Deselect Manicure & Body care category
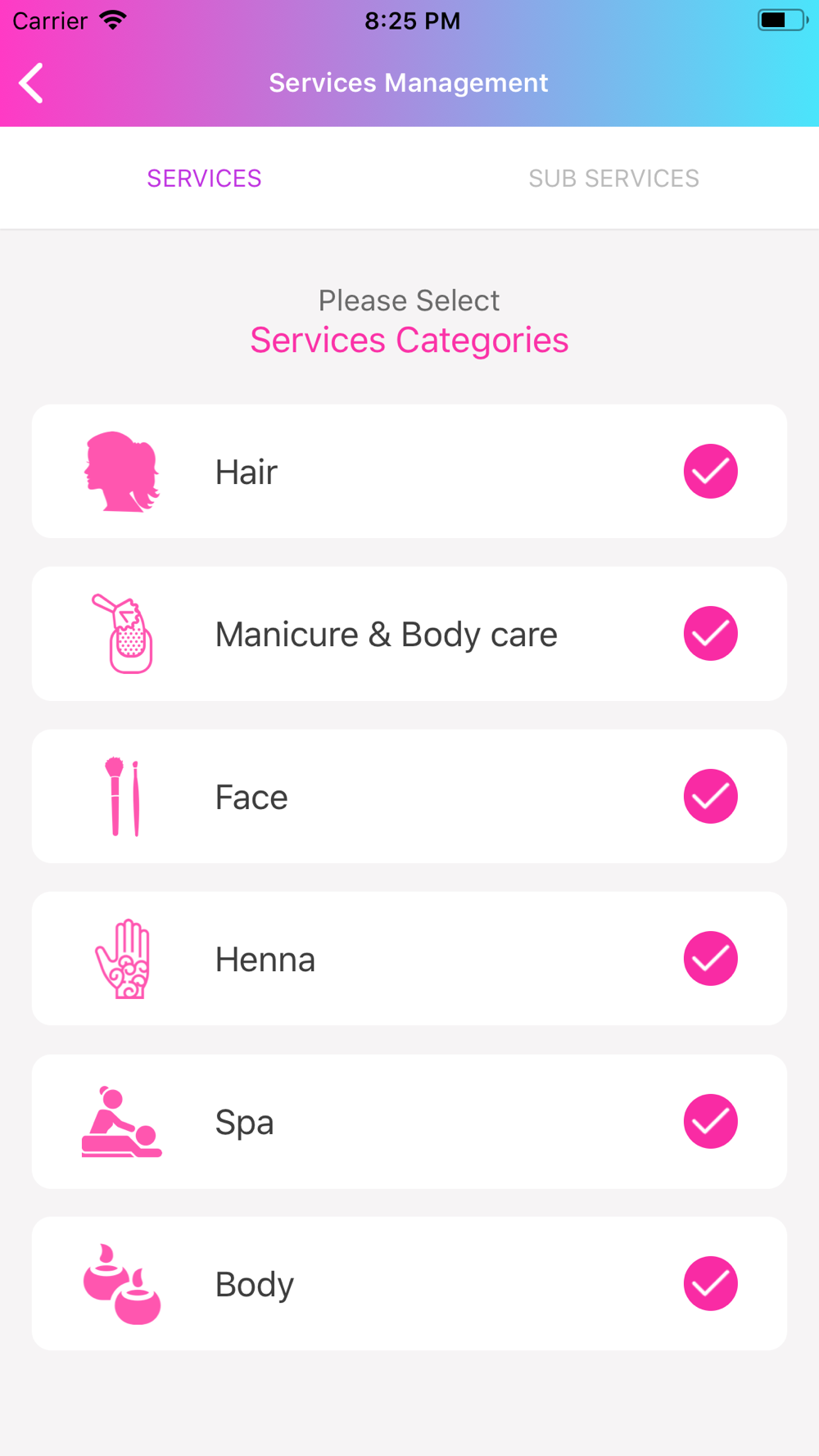The width and height of the screenshot is (819, 1456). click(x=710, y=634)
